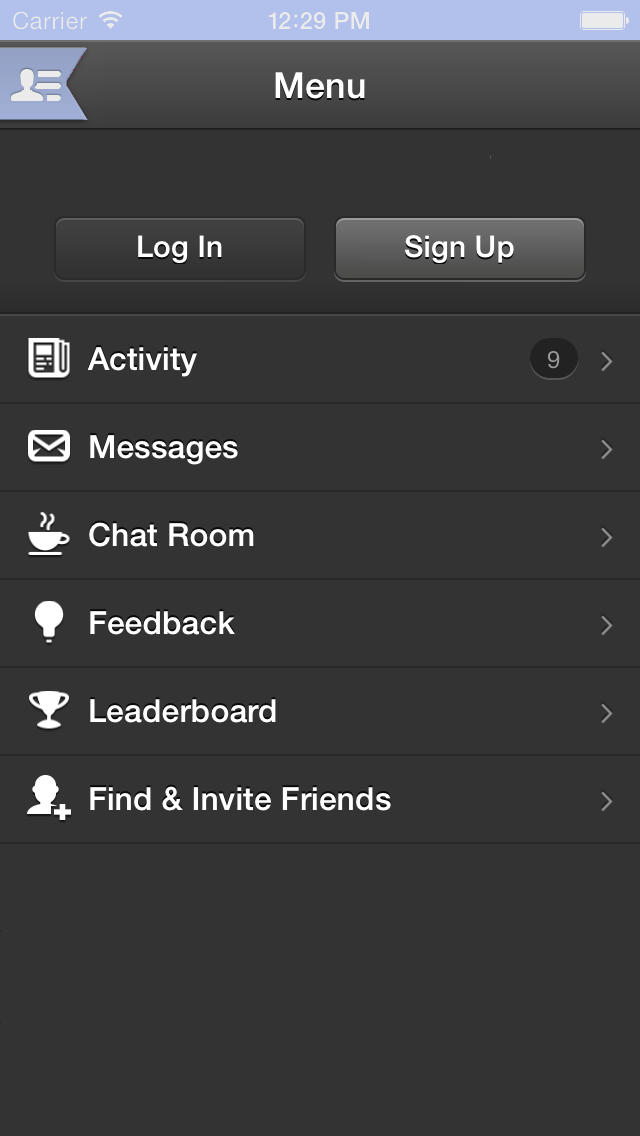Tap the Log In button

click(180, 248)
